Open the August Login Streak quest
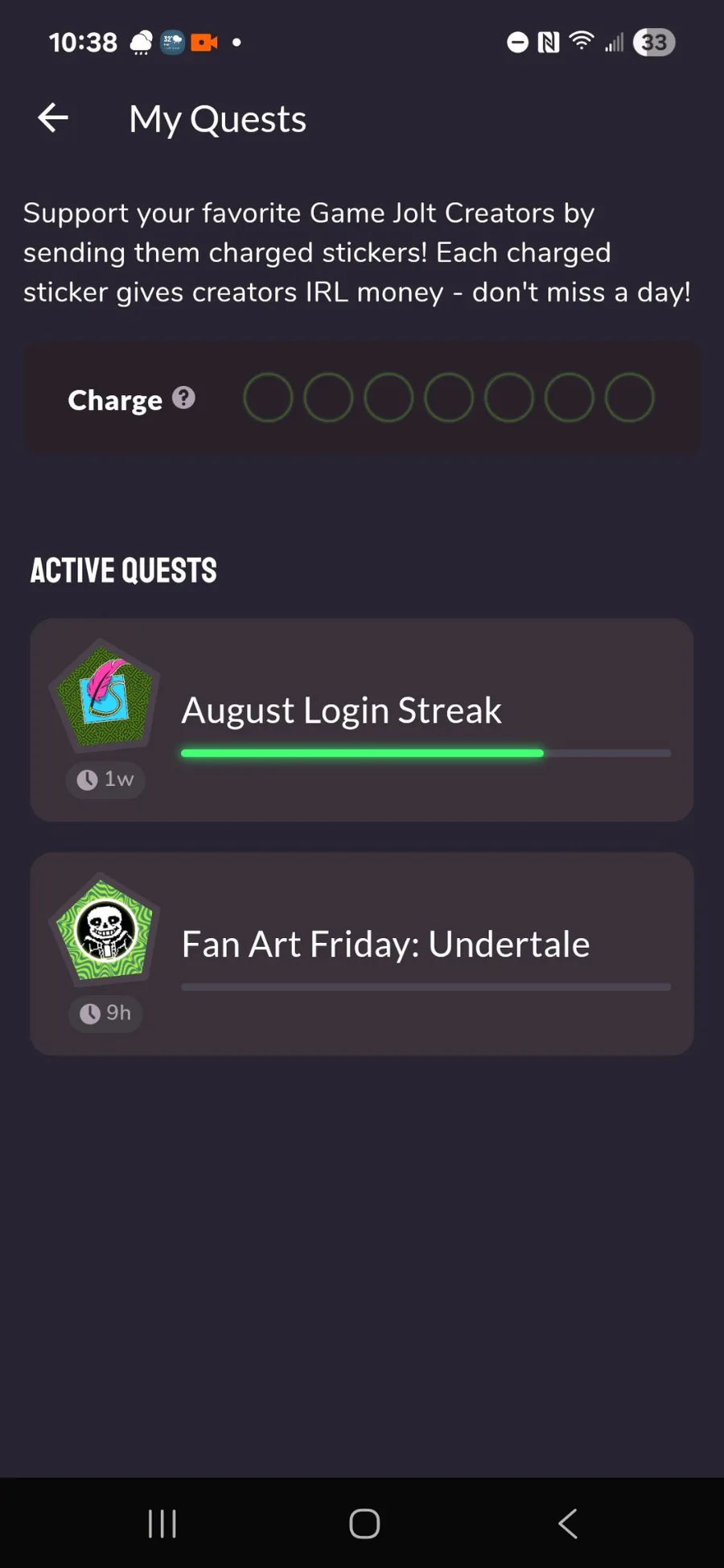The width and height of the screenshot is (724, 1568). tap(362, 720)
